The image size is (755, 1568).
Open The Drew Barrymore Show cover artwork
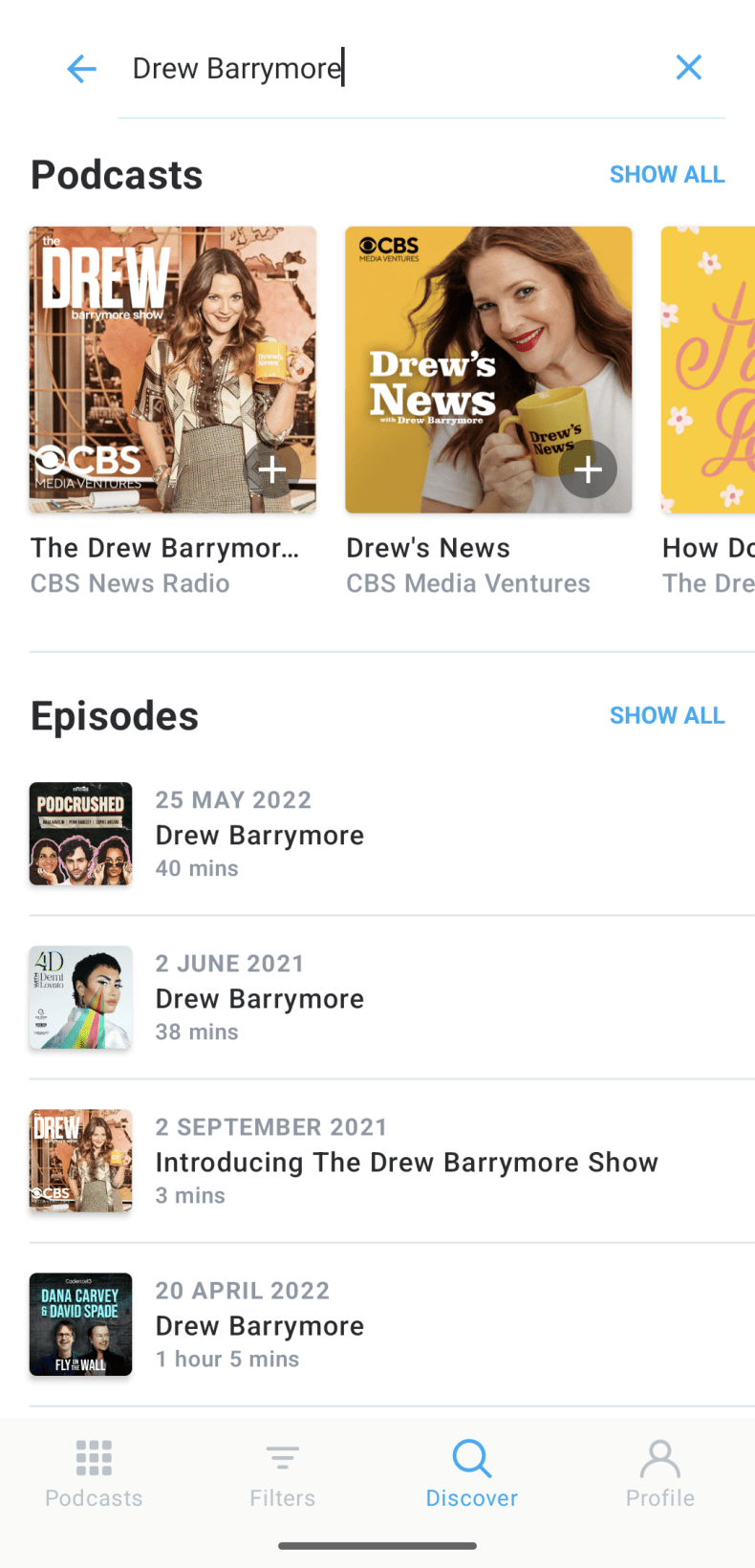pyautogui.click(x=172, y=369)
